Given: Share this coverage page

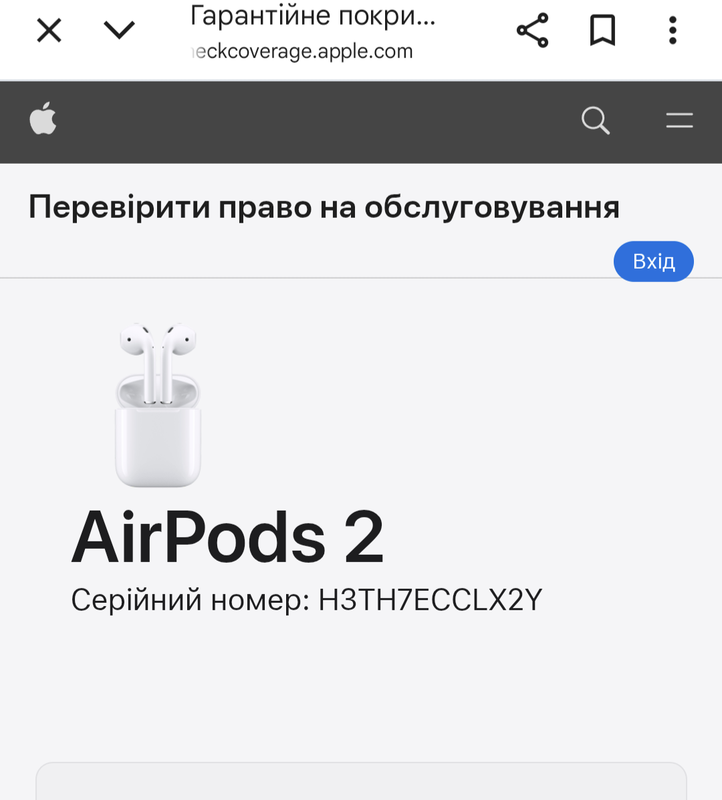Looking at the screenshot, I should (x=532, y=31).
